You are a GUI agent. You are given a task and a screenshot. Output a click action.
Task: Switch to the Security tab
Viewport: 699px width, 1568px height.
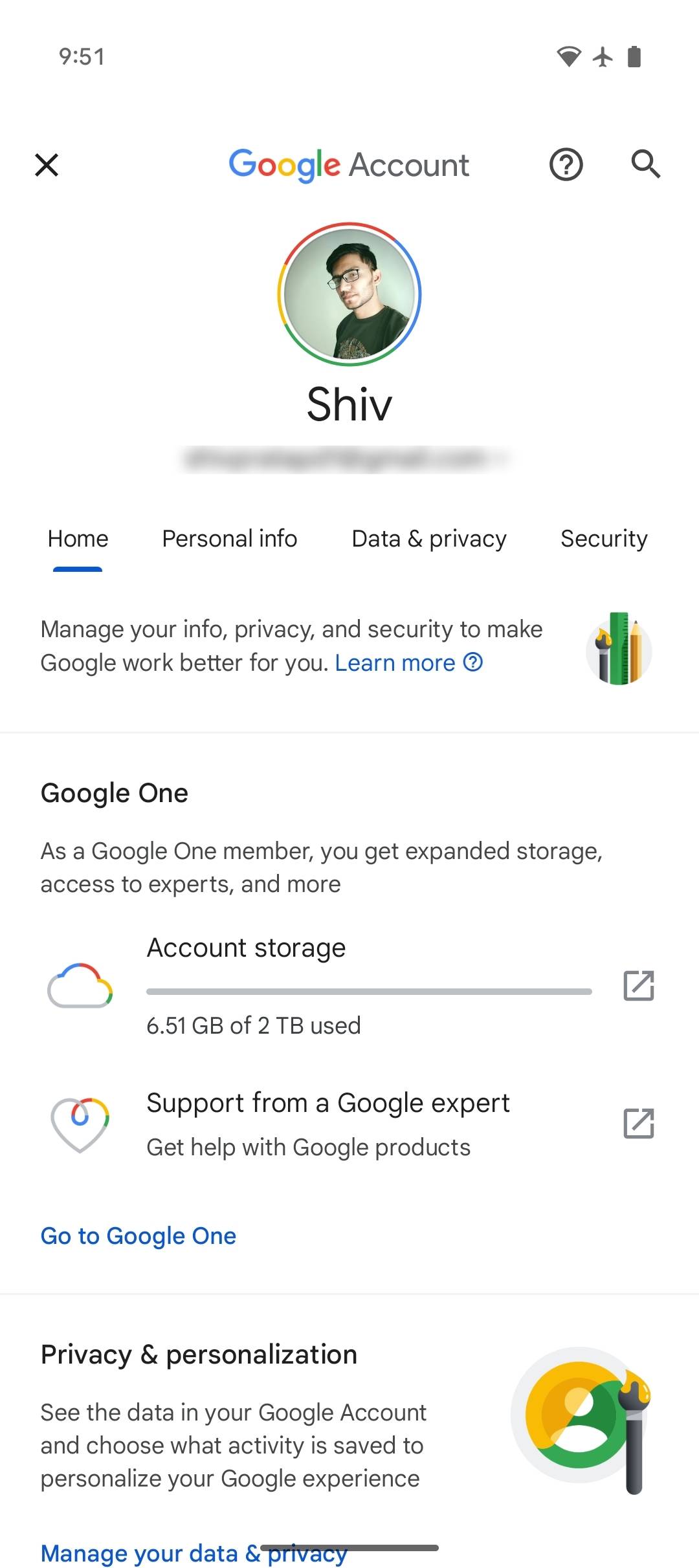coord(603,539)
